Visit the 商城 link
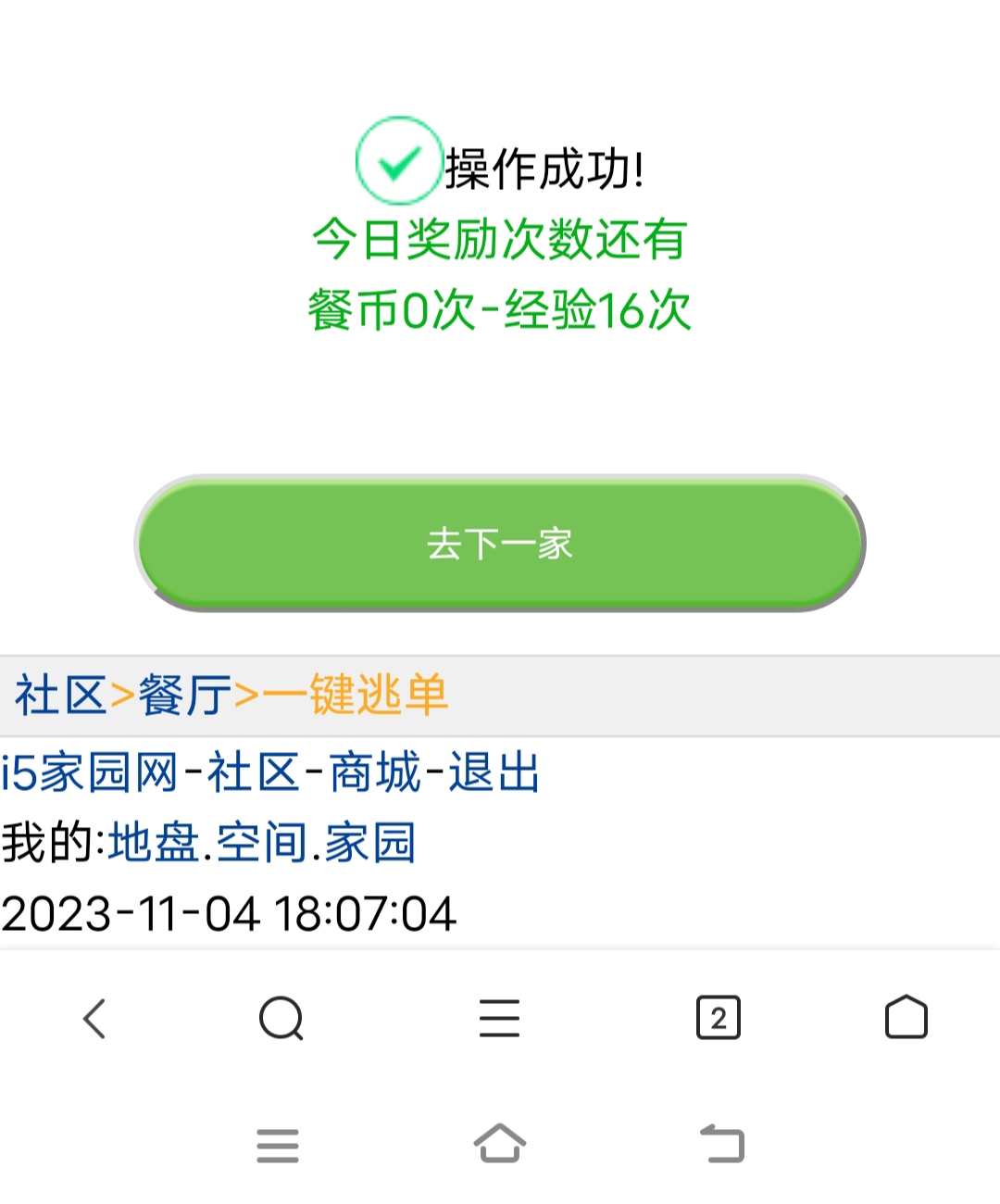This screenshot has height=1204, width=1000. coord(375,772)
